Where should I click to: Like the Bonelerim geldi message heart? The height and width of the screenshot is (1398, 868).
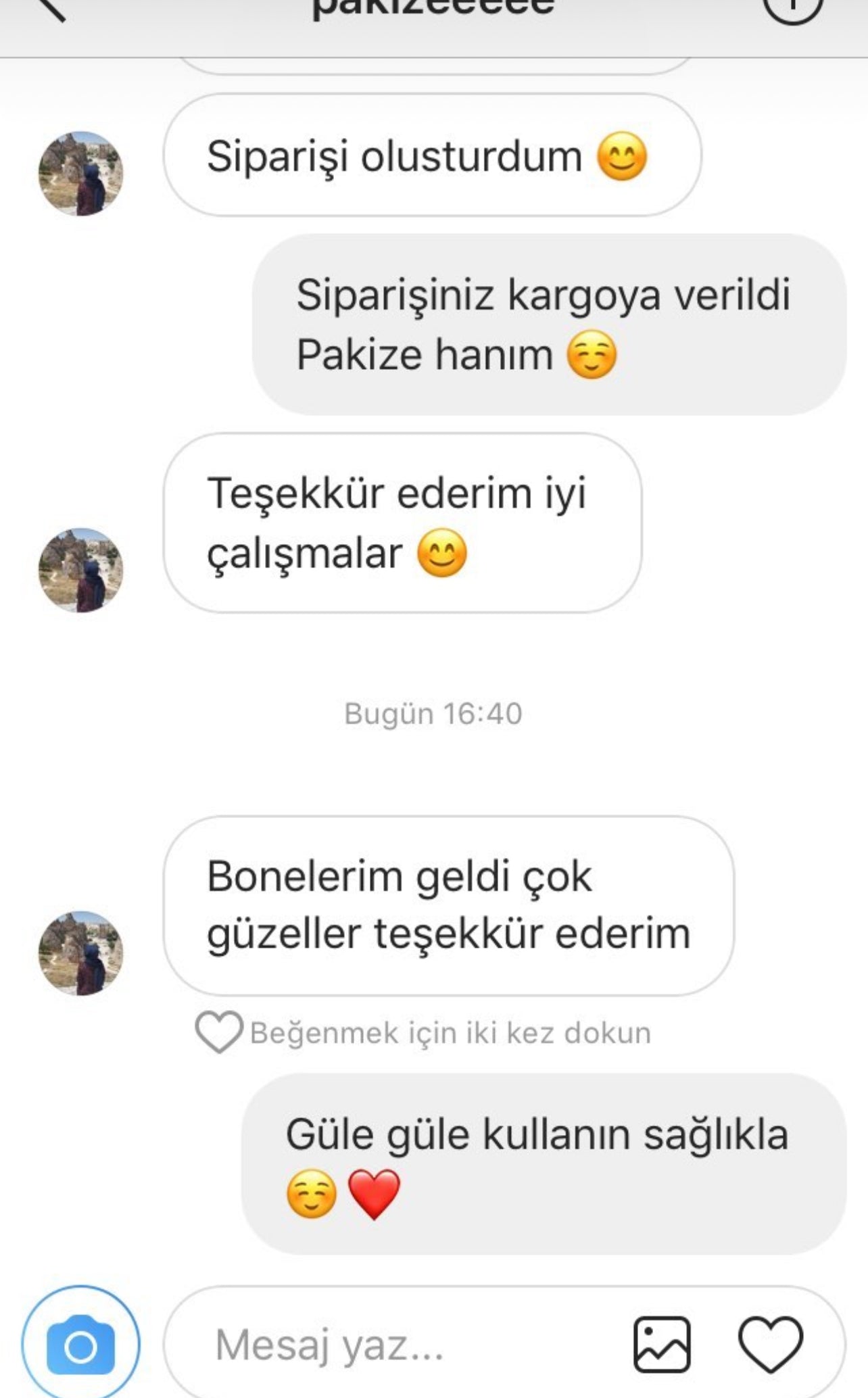(218, 1032)
